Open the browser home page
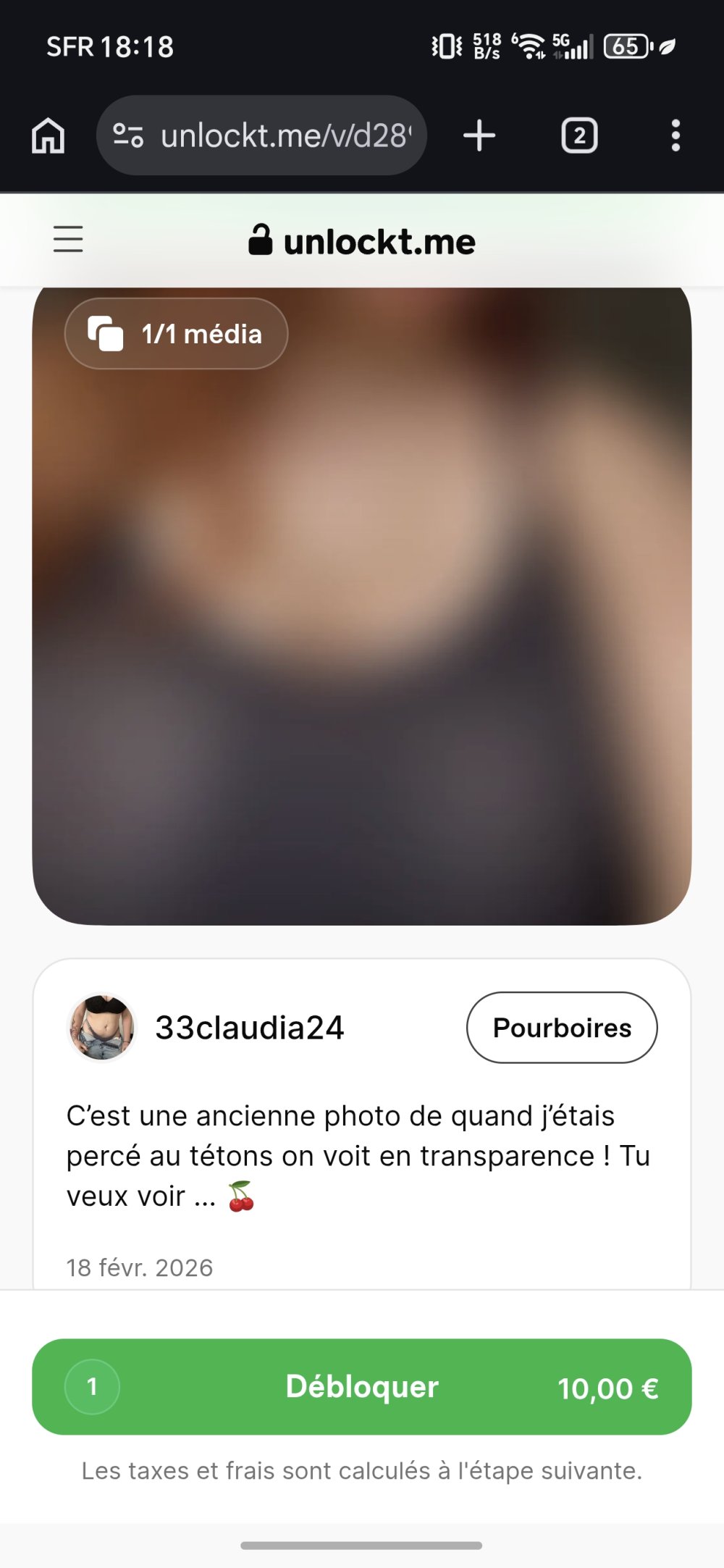The image size is (724, 1568). [x=49, y=135]
